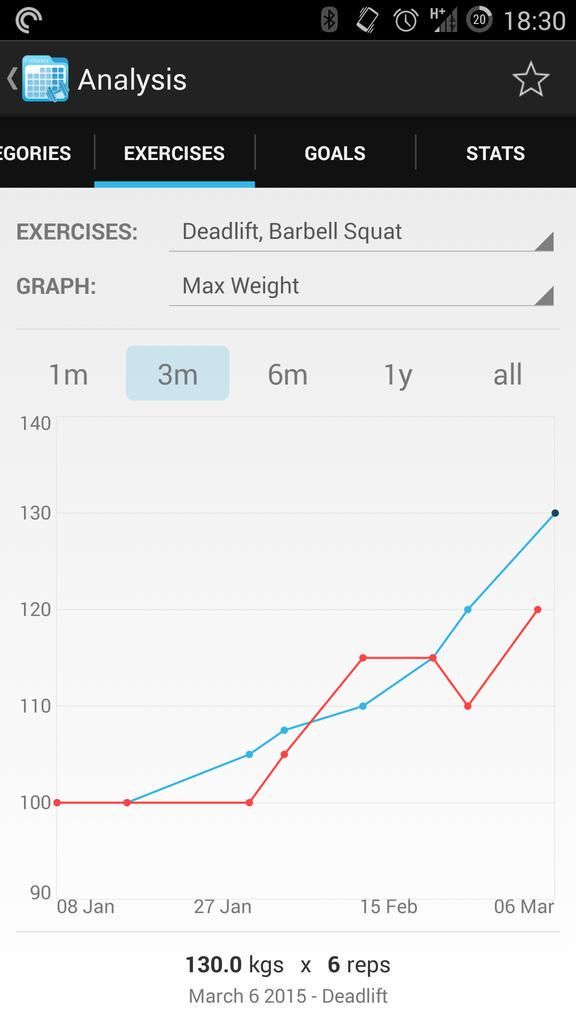This screenshot has width=576, height=1024.
Task: Switch to the Stats tab
Action: [495, 153]
